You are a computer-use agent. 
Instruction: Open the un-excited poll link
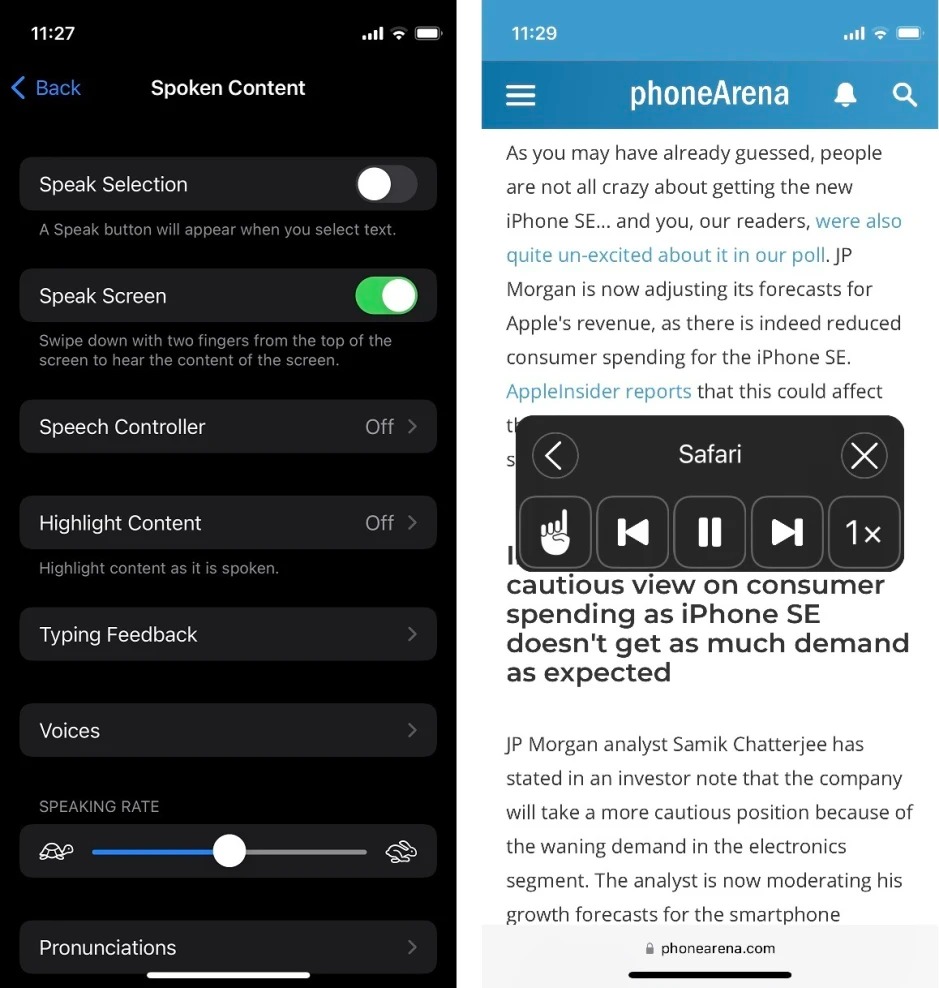(665, 255)
